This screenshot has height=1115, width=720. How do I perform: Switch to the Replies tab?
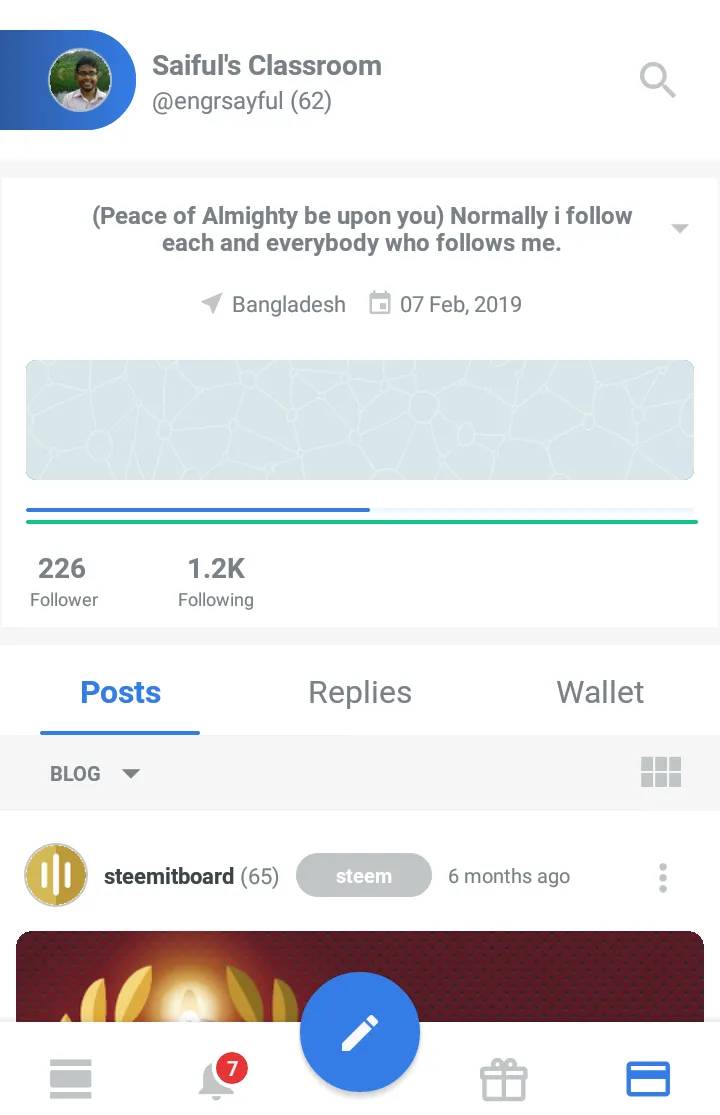360,692
